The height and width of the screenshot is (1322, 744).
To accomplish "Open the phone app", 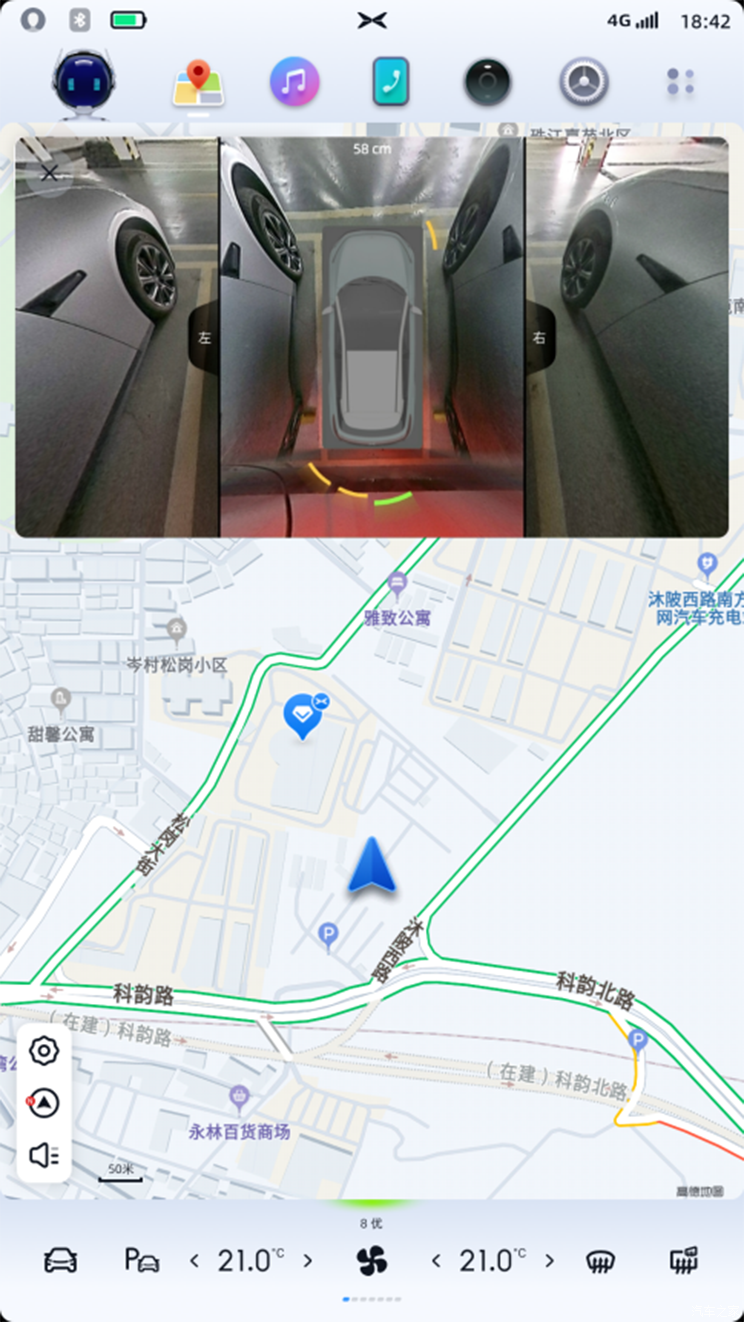I will (x=390, y=80).
